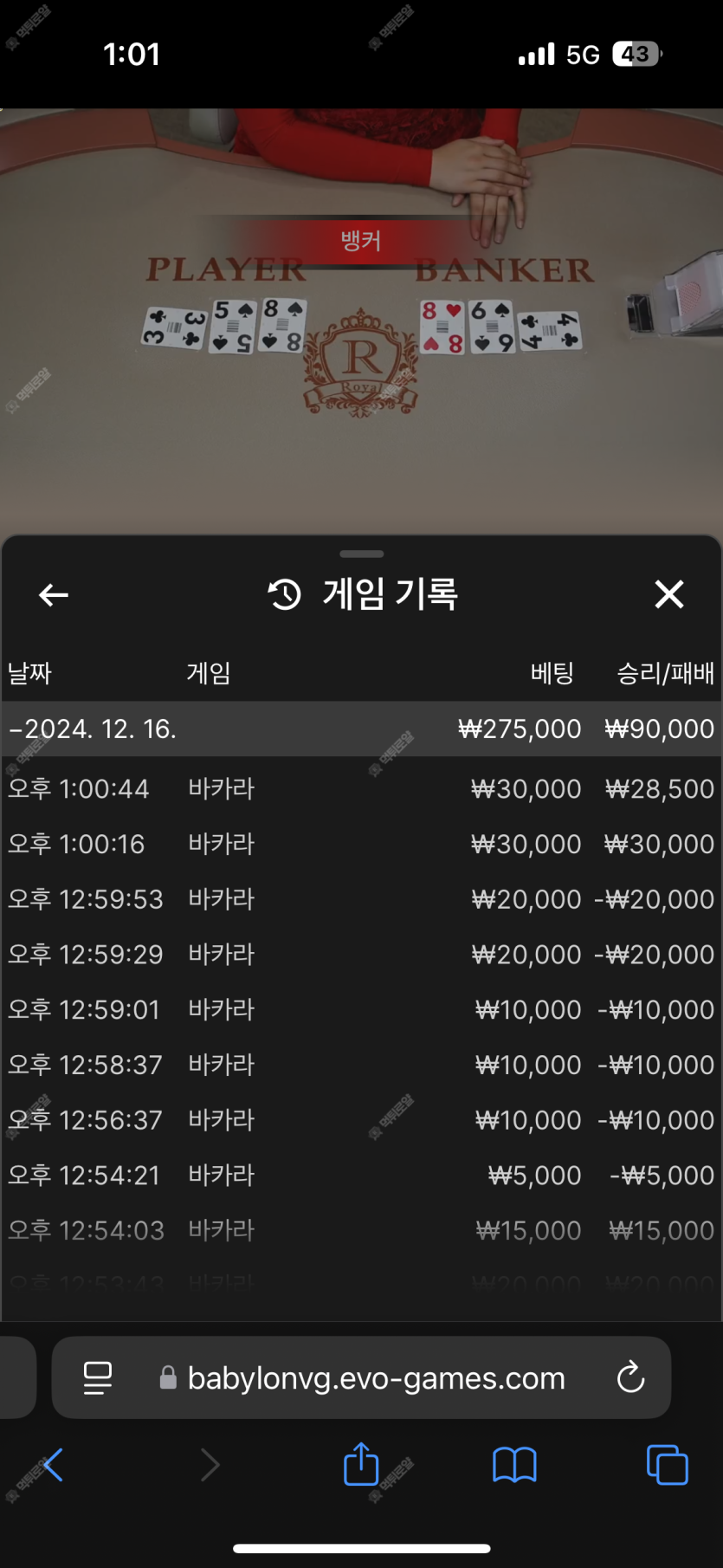The image size is (723, 1568).
Task: Open the 오후 1:00:44 baccarat record
Action: click(361, 789)
